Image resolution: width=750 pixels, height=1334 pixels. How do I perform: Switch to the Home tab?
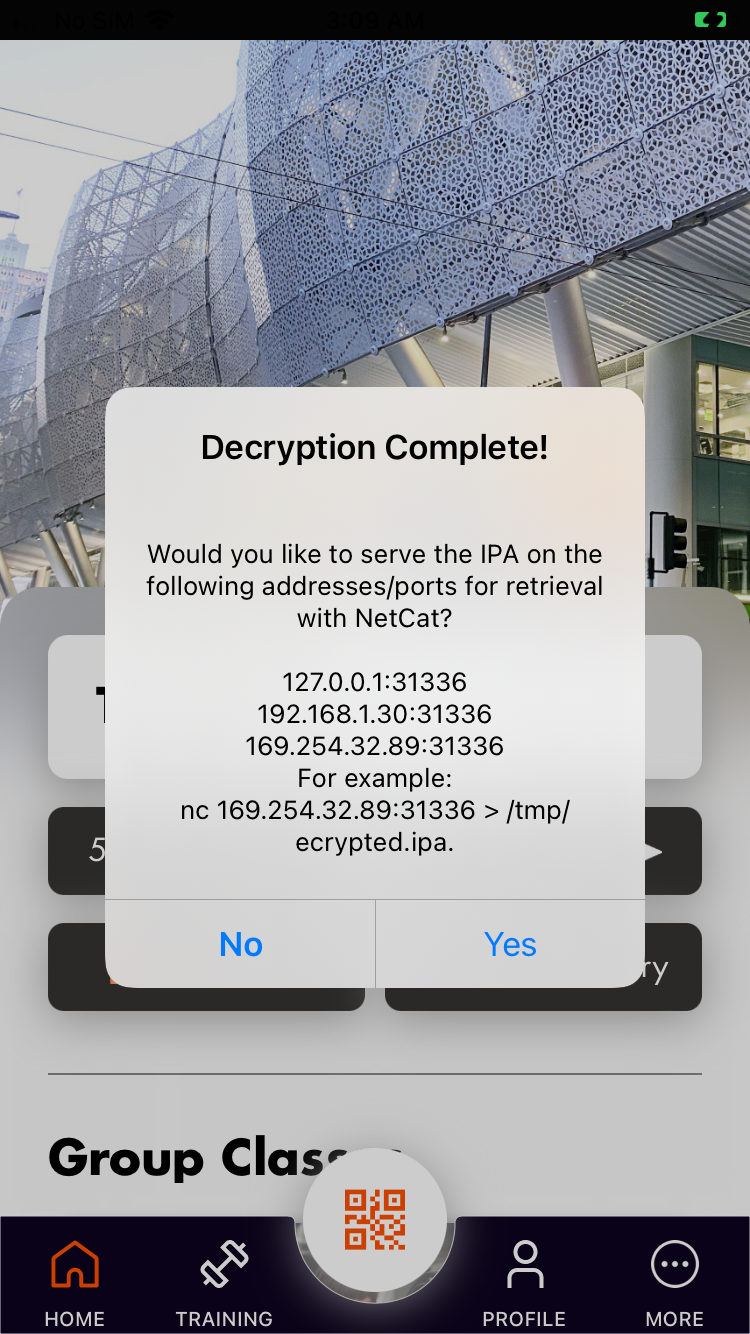(x=75, y=1283)
